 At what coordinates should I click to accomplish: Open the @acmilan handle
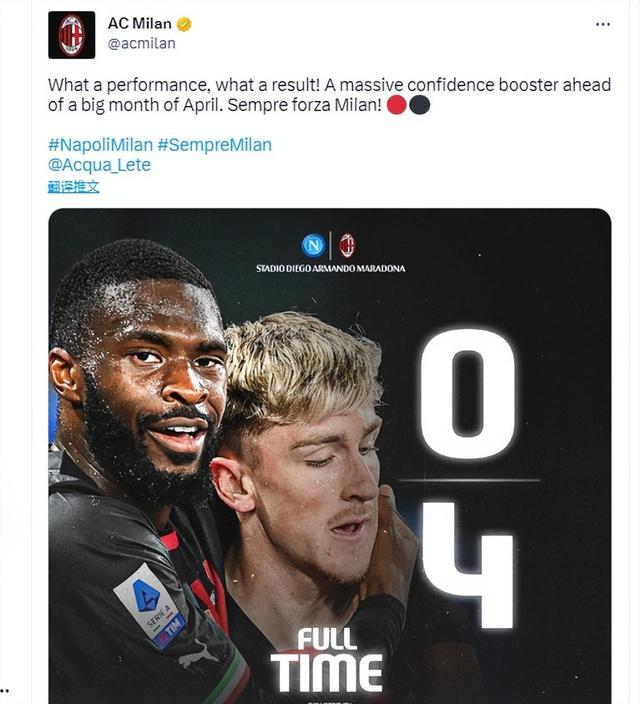pyautogui.click(x=141, y=44)
